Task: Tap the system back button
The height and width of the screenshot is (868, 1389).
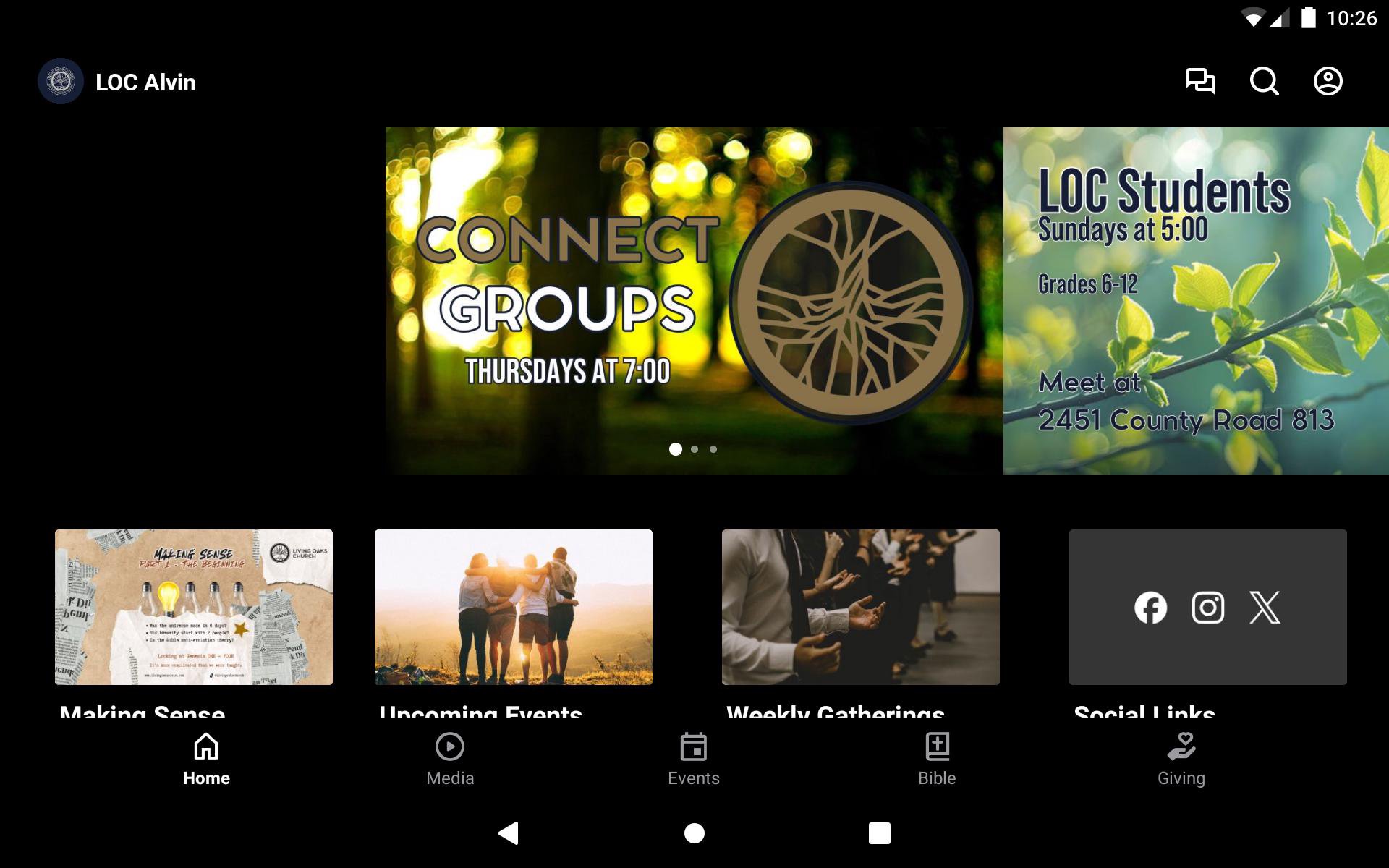Action: click(x=509, y=833)
